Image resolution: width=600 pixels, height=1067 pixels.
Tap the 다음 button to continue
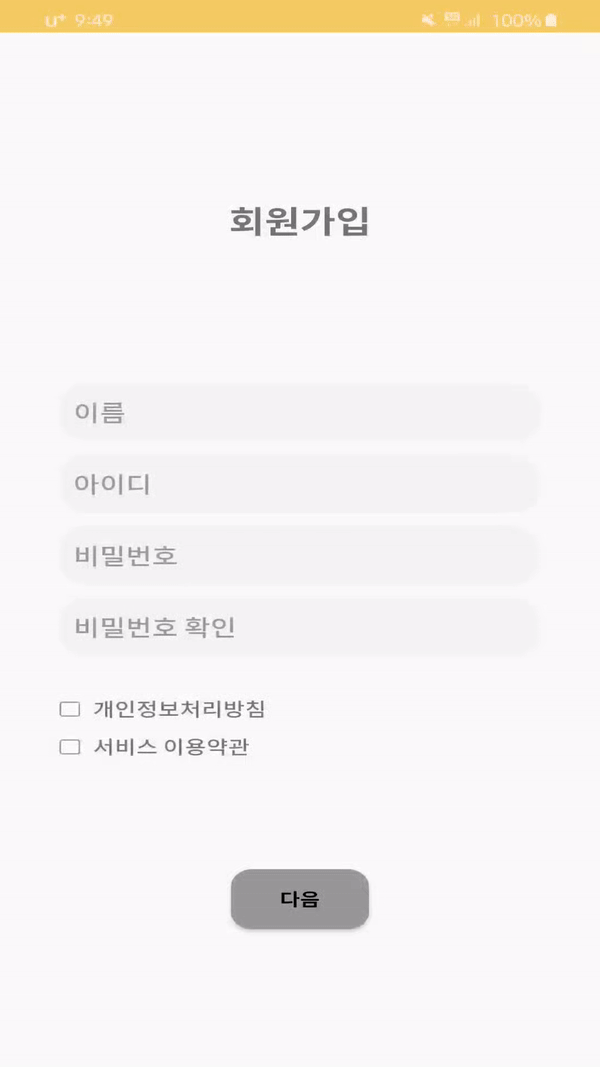click(300, 899)
